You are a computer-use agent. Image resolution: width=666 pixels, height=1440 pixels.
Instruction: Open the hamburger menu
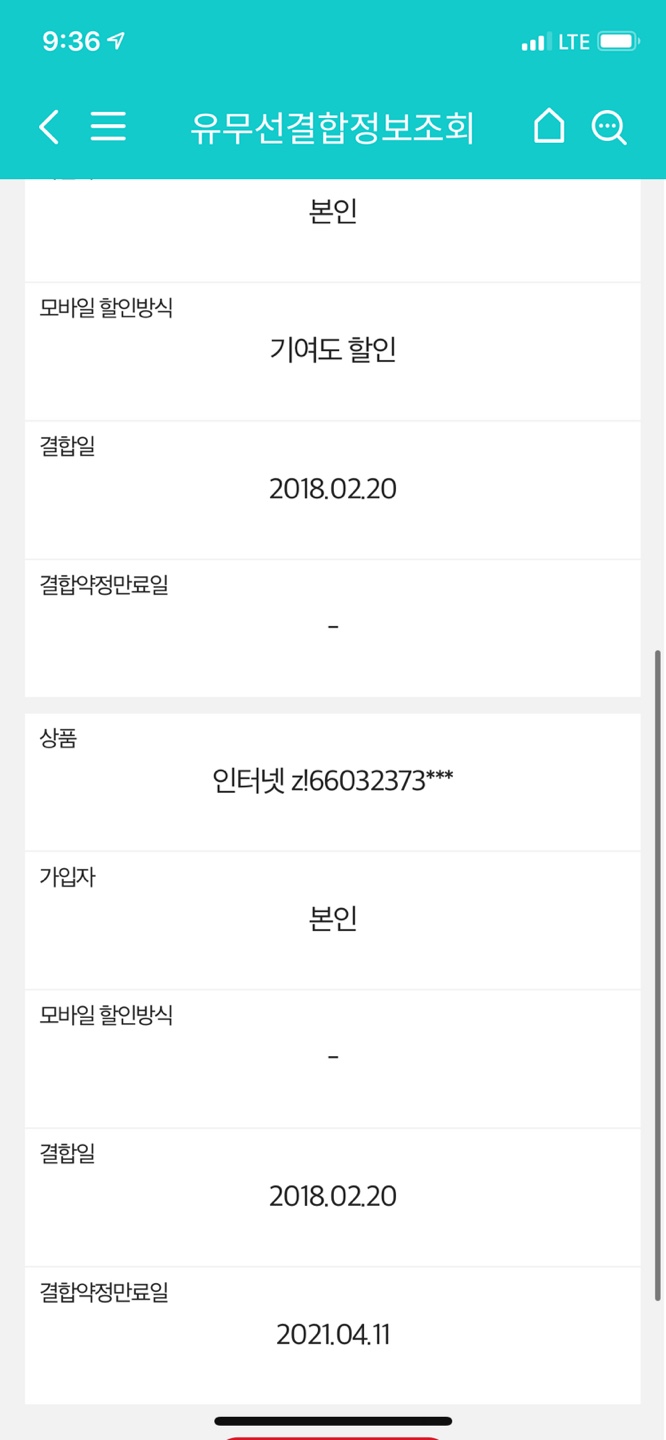108,127
